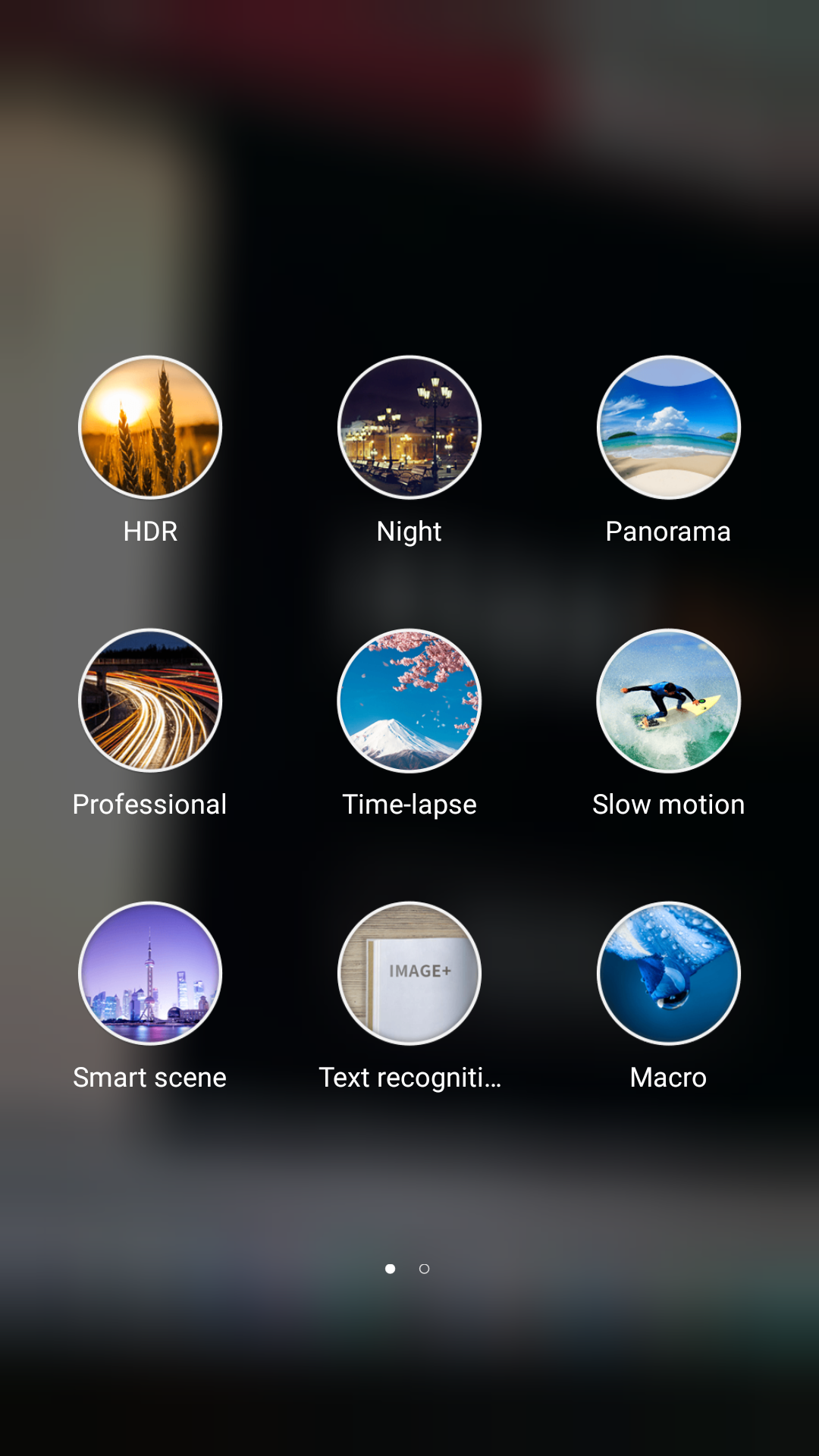Select the HDR camera mode

150,428
